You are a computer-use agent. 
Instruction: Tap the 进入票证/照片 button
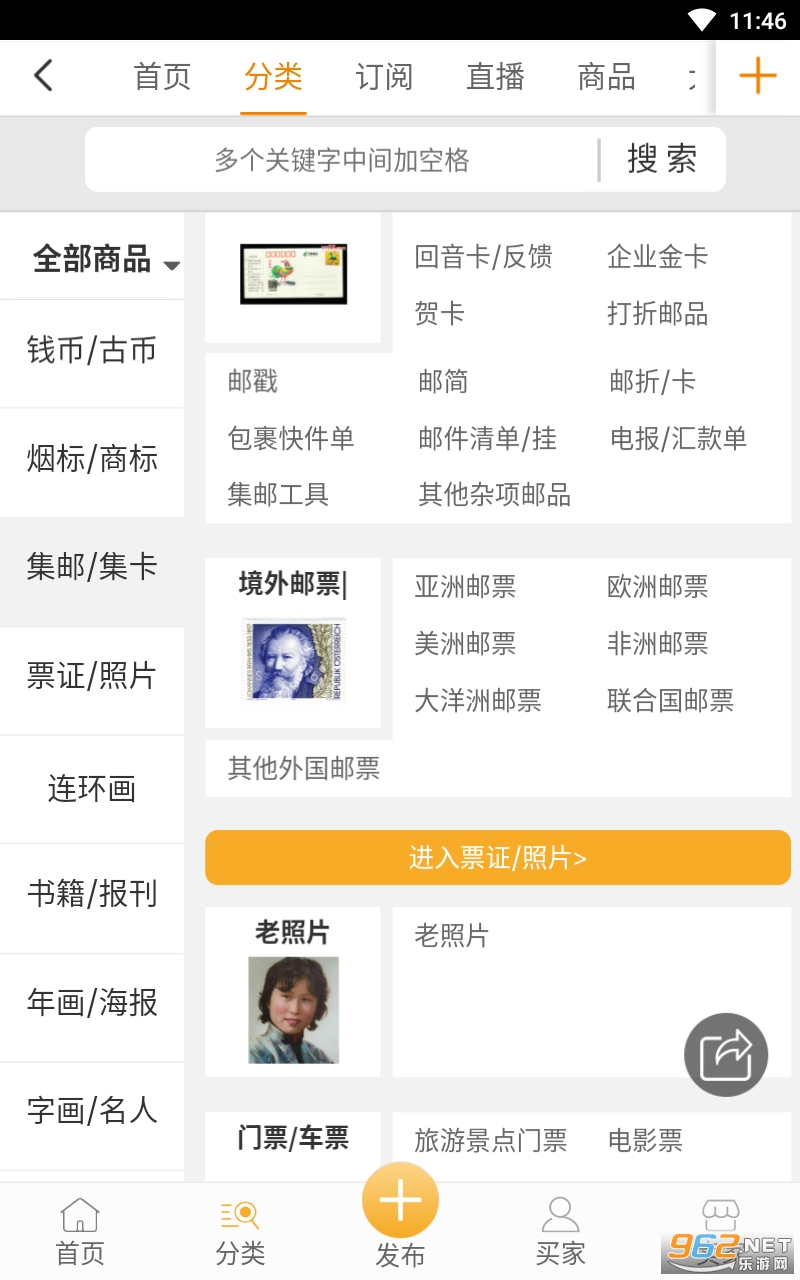click(x=498, y=857)
